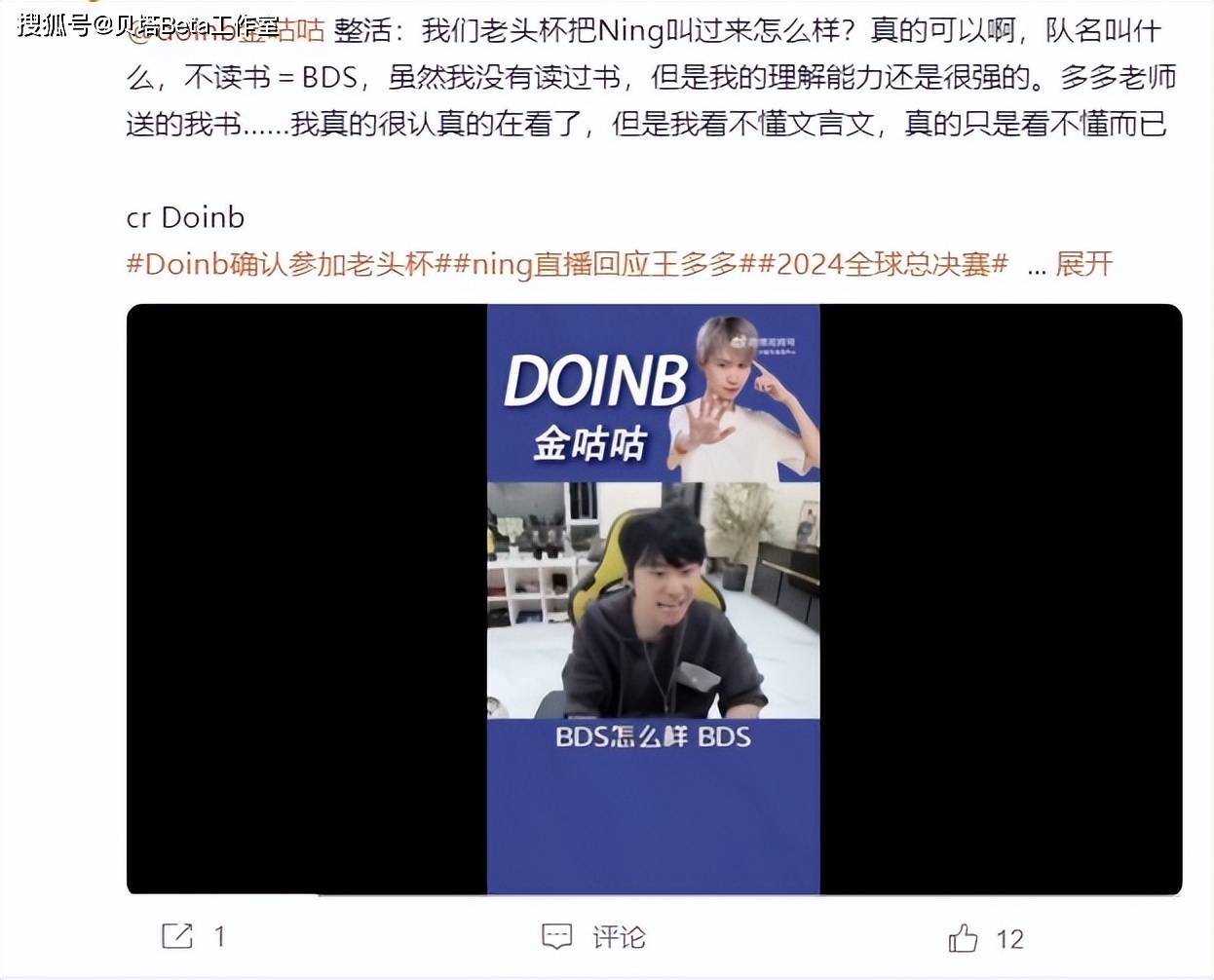
Task: Play the DOINB 金咕咕 video
Action: 653,599
